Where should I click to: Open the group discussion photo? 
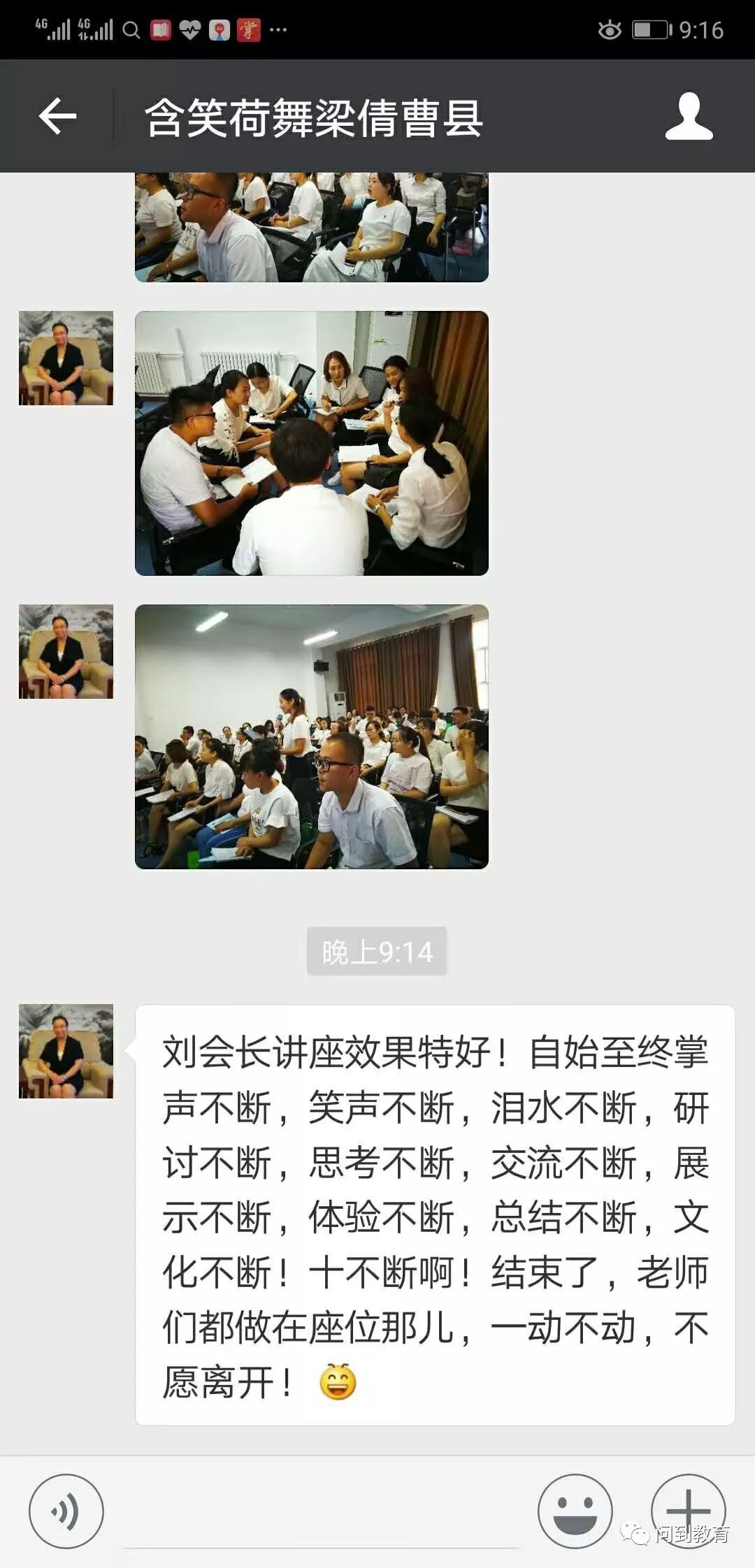(x=312, y=443)
